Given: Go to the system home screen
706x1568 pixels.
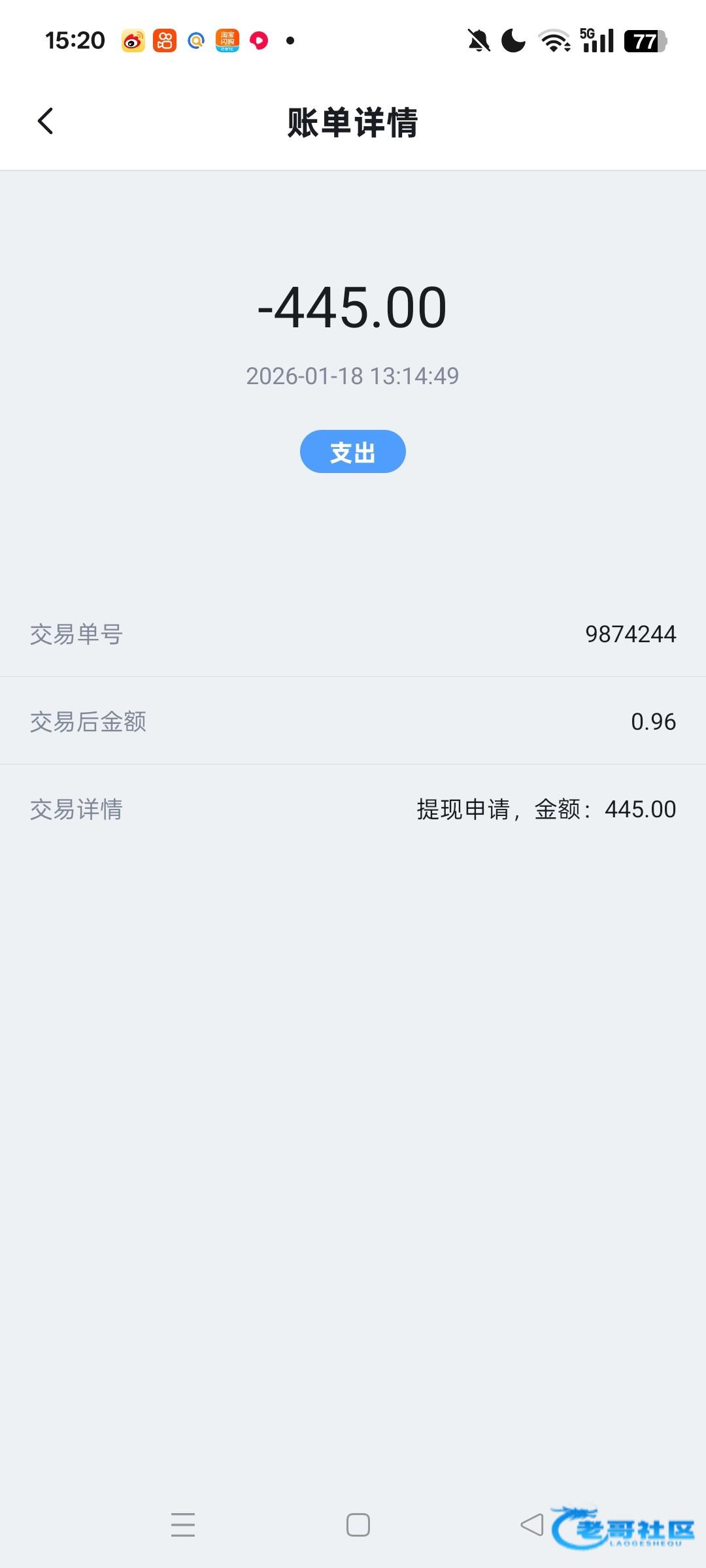Looking at the screenshot, I should [358, 1525].
